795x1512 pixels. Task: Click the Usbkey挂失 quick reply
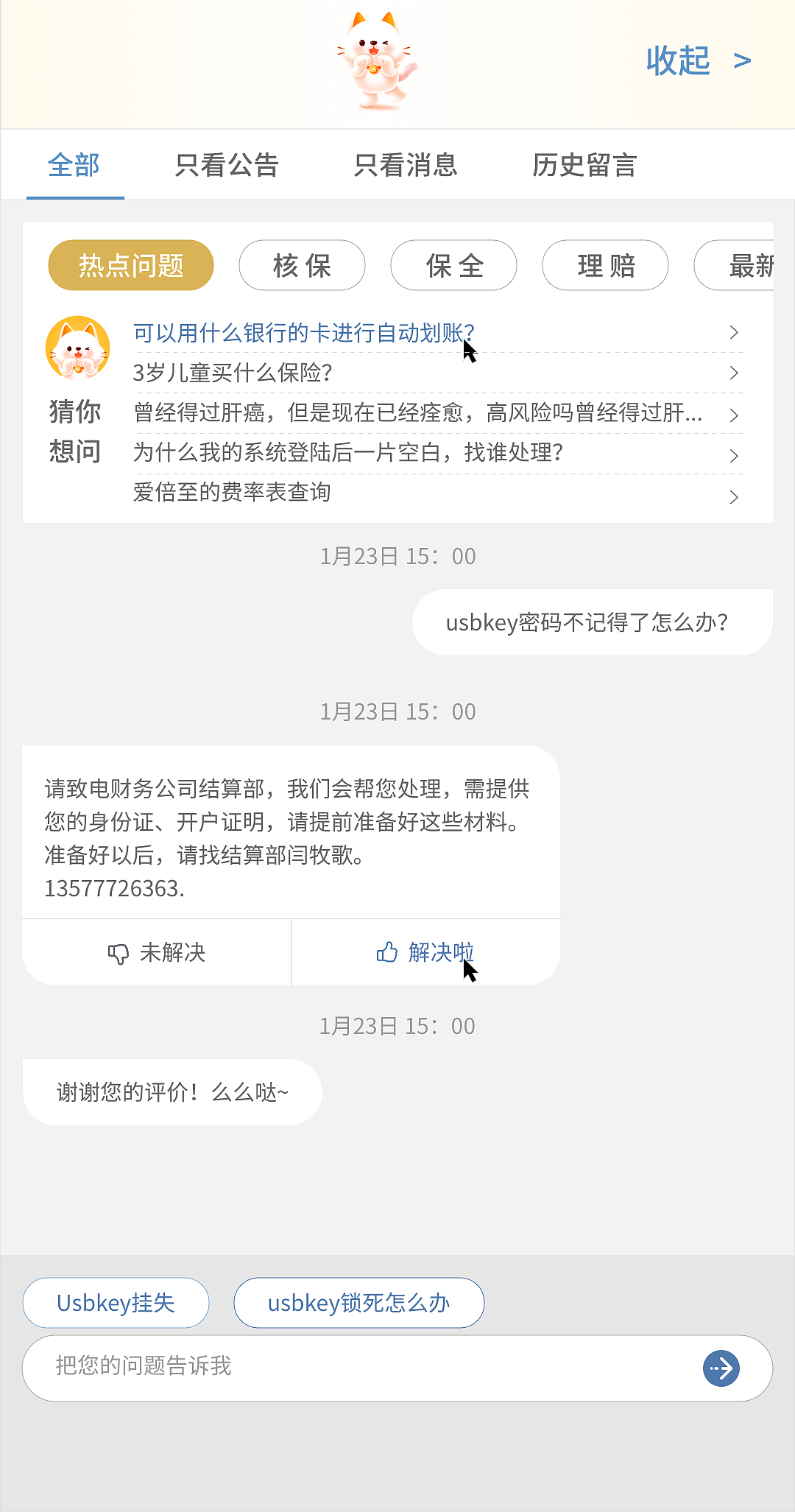116,1302
